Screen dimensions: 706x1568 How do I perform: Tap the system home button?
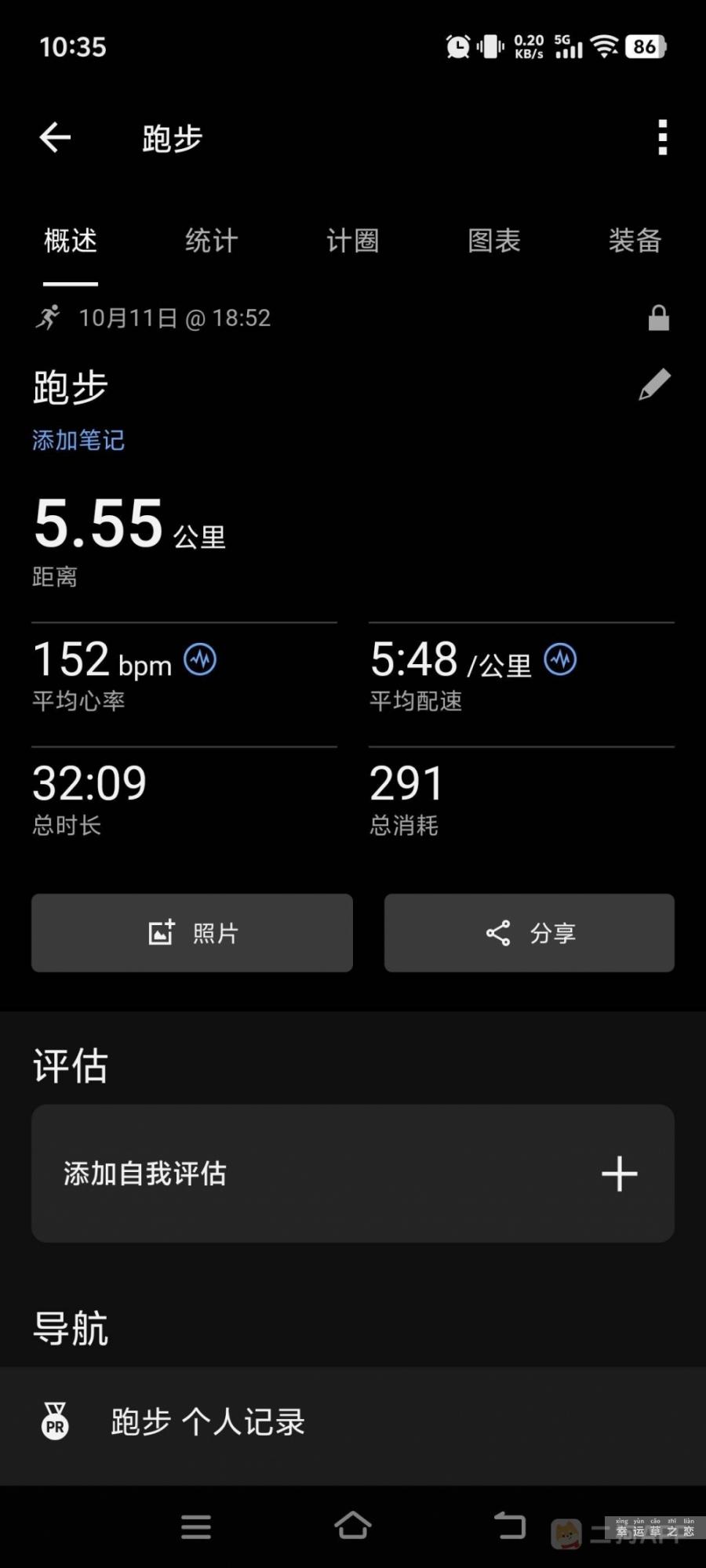click(352, 1526)
